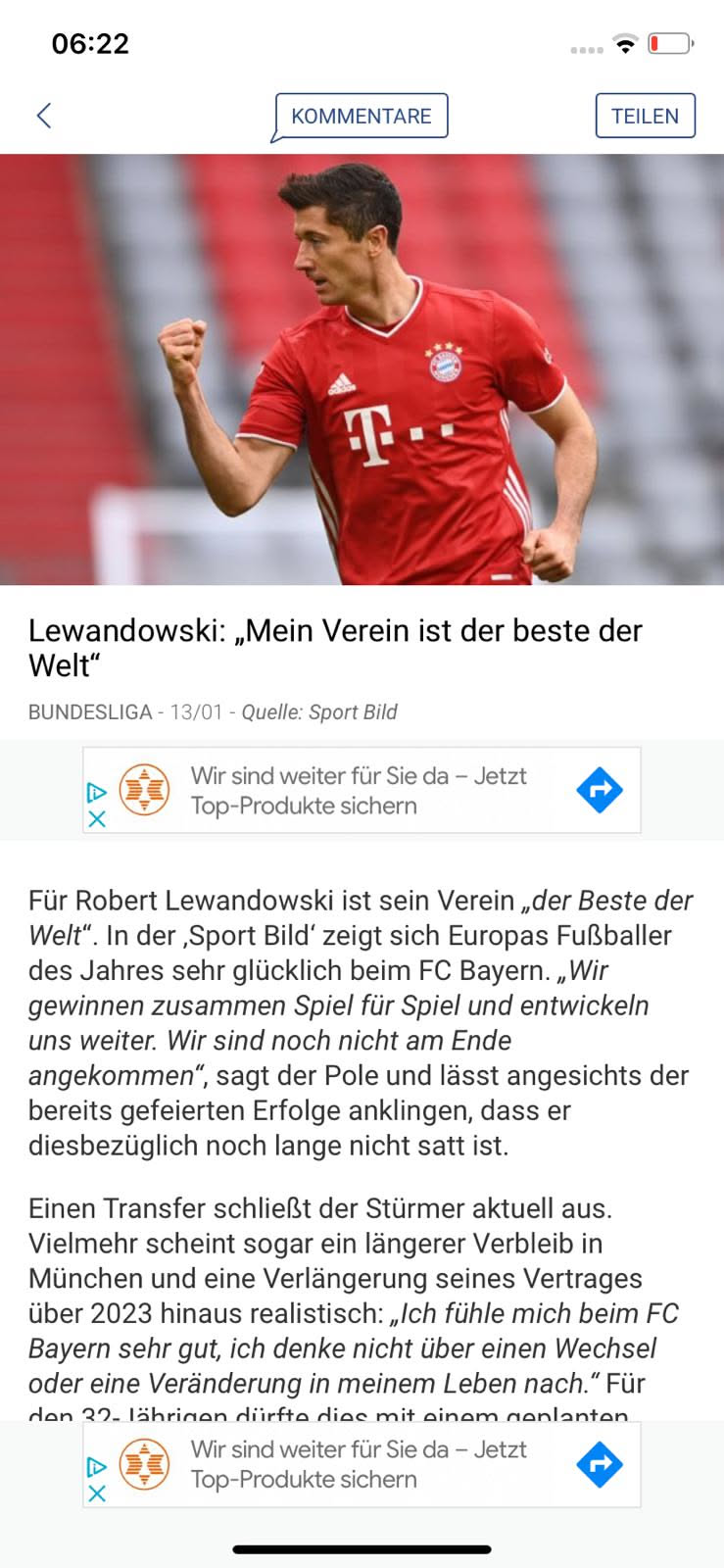The image size is (724, 1568).
Task: Close the ad below the headline
Action: point(96,819)
